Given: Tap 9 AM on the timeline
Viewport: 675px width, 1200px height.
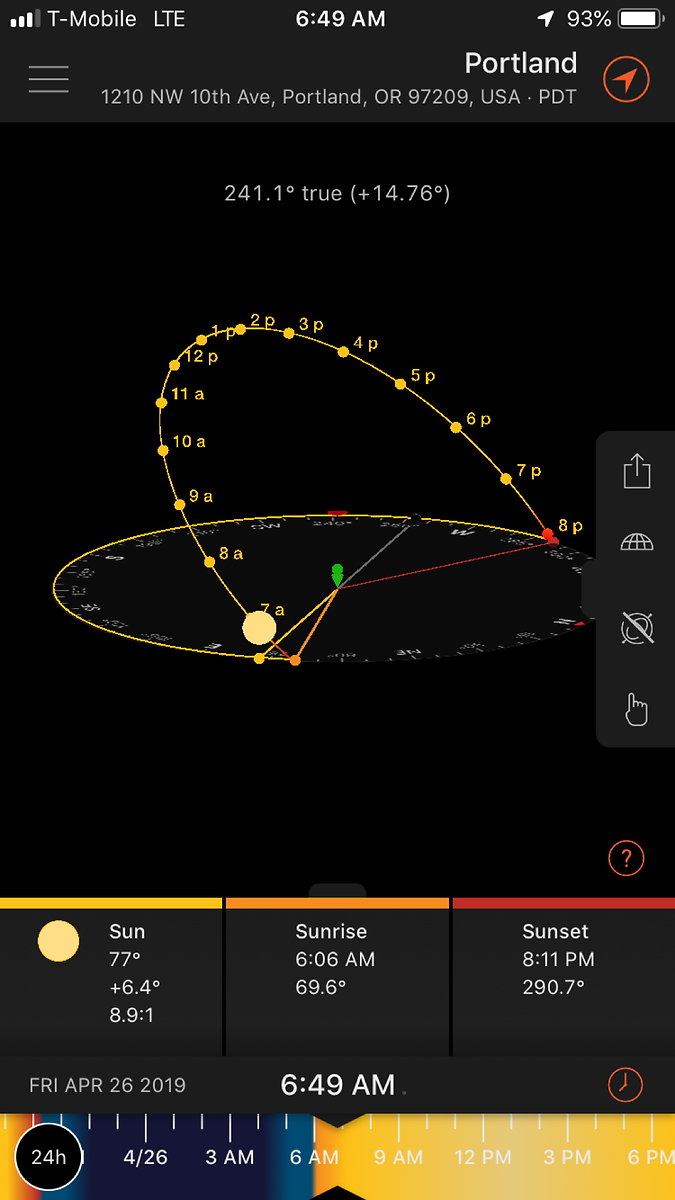Looking at the screenshot, I should [x=398, y=1157].
